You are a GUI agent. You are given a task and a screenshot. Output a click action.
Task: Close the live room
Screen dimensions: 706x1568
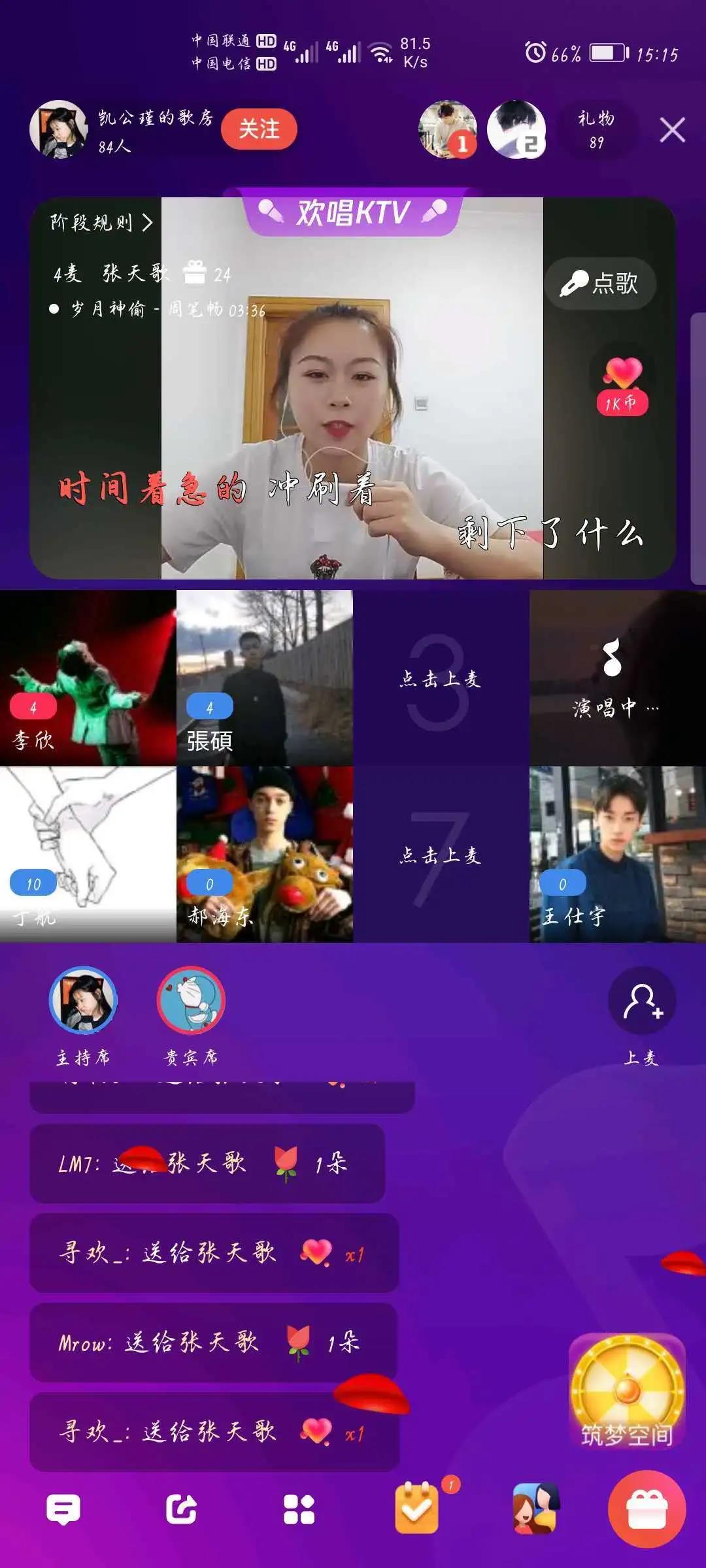[672, 130]
